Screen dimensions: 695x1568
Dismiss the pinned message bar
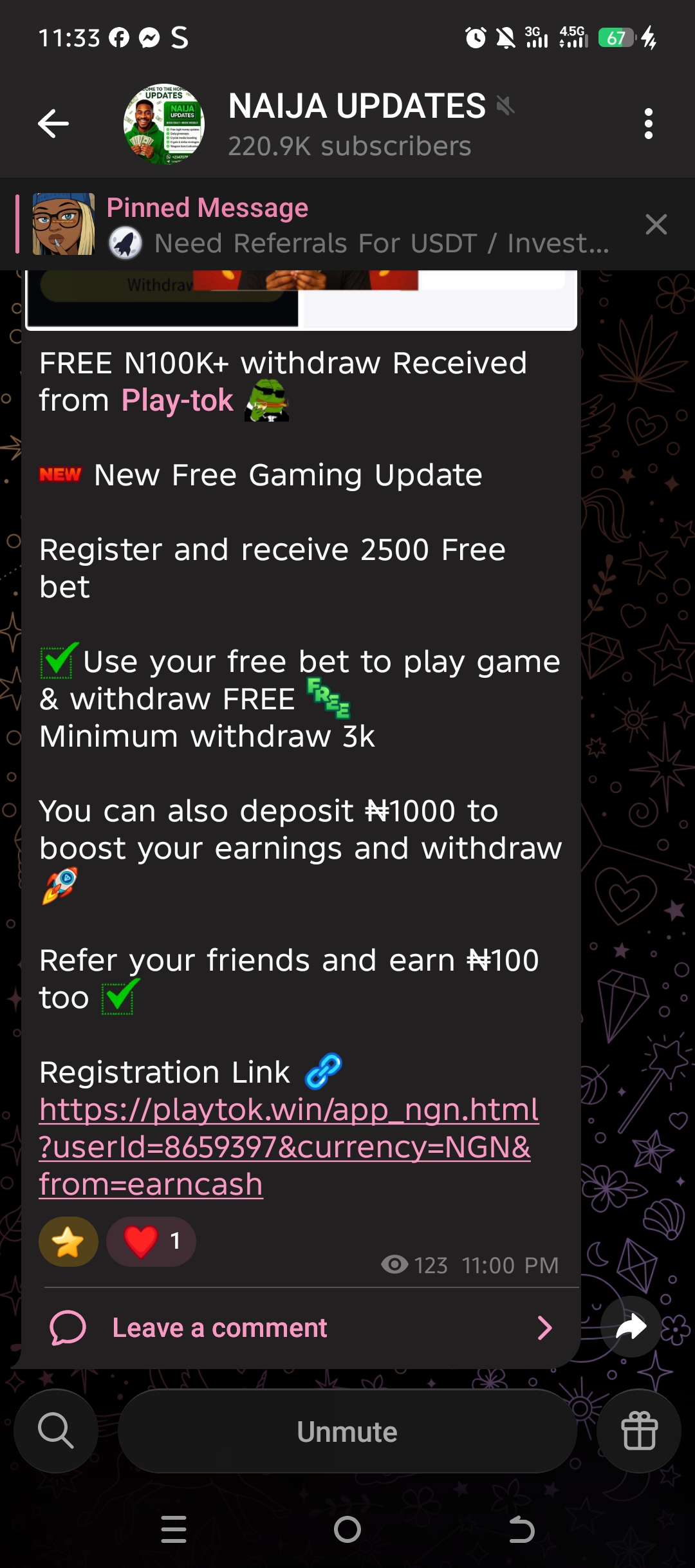pyautogui.click(x=656, y=225)
